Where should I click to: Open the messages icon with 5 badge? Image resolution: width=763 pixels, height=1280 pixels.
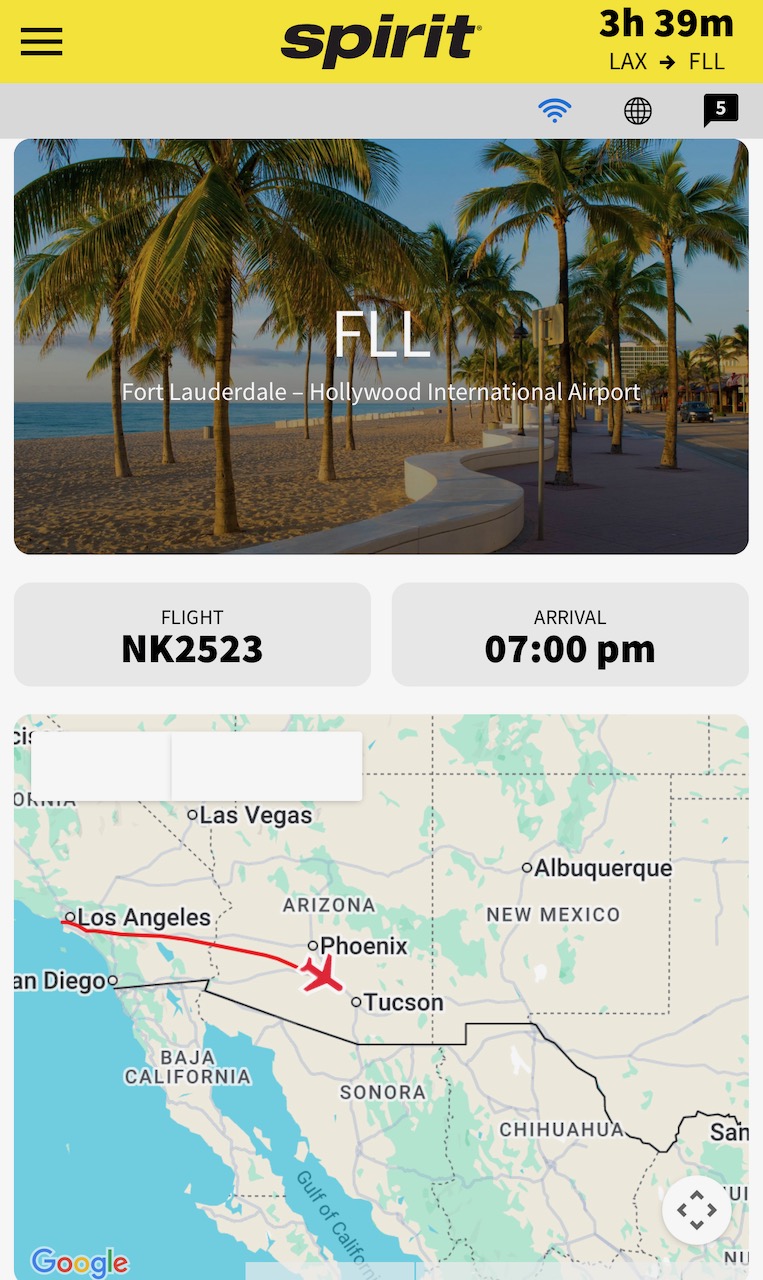(720, 110)
